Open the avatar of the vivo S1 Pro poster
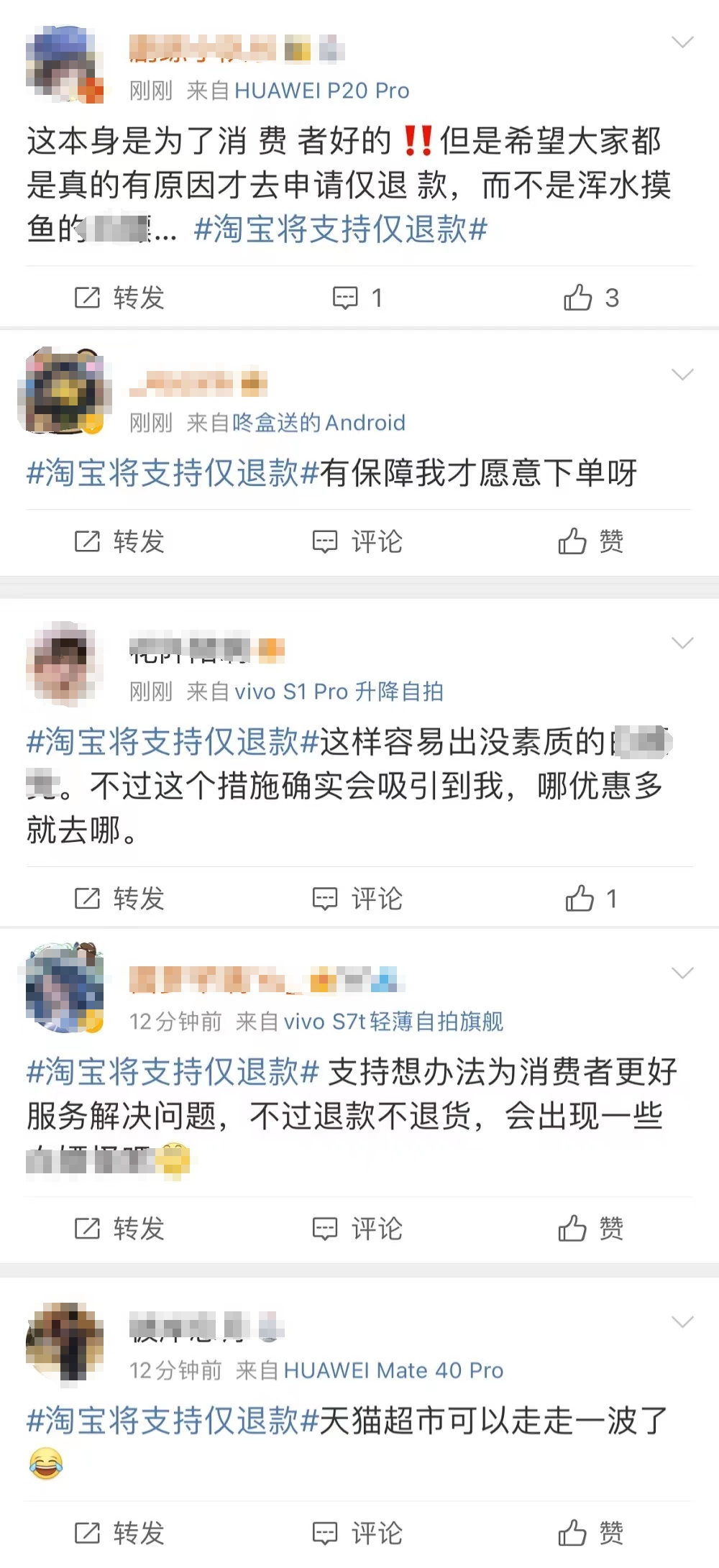This screenshot has width=719, height=1568. (64, 664)
